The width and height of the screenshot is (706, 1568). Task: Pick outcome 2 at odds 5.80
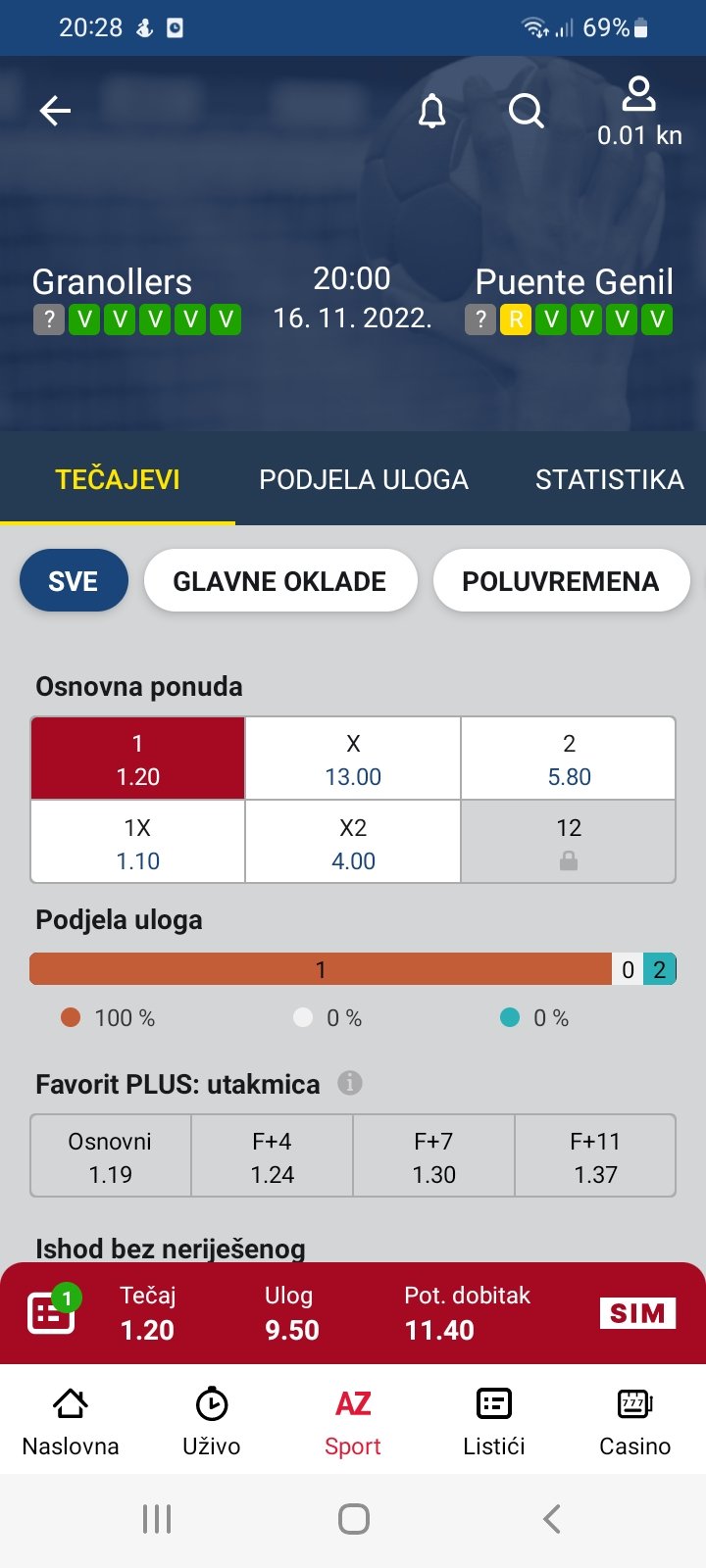click(569, 759)
